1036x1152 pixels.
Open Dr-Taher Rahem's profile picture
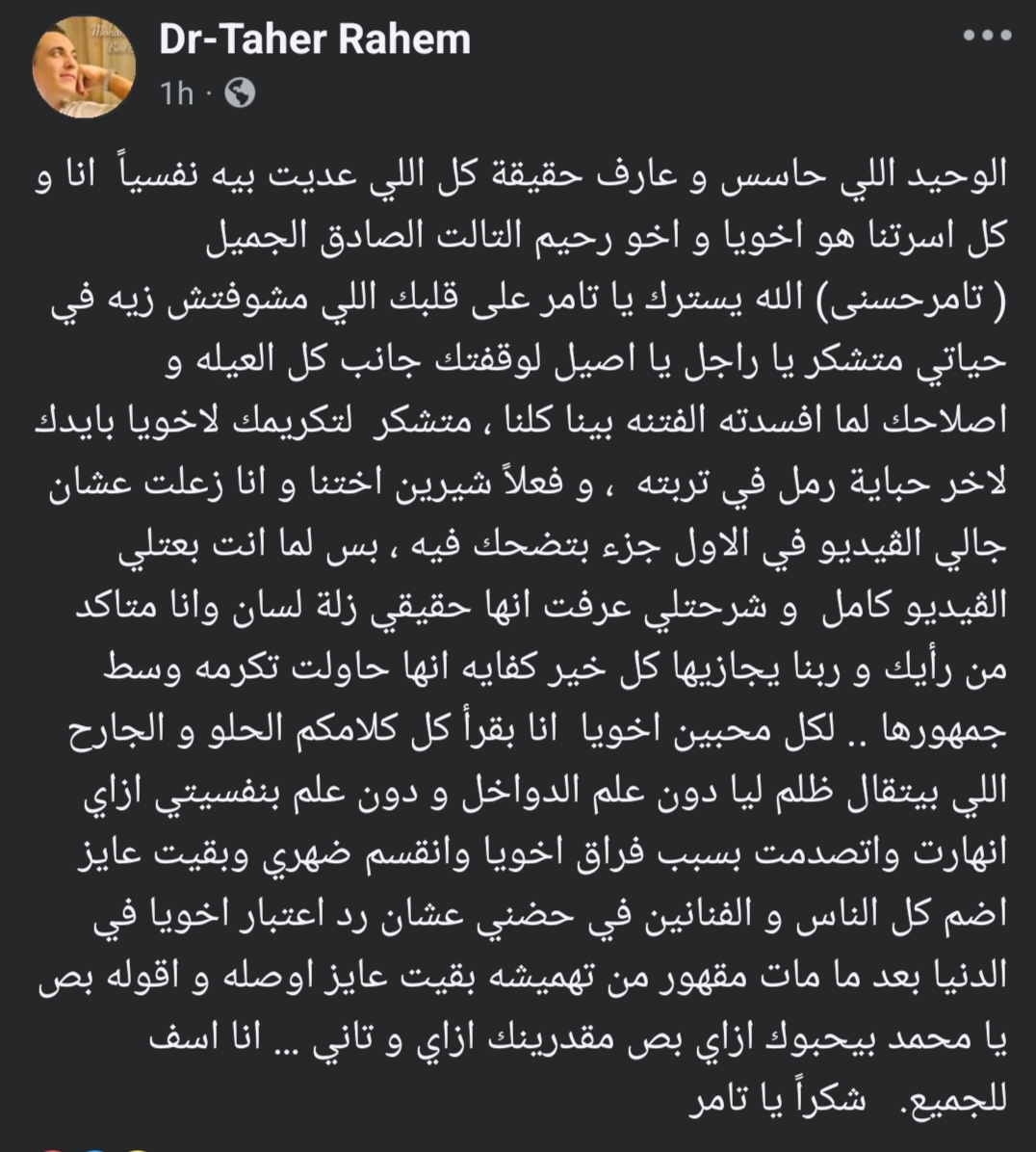(x=85, y=65)
